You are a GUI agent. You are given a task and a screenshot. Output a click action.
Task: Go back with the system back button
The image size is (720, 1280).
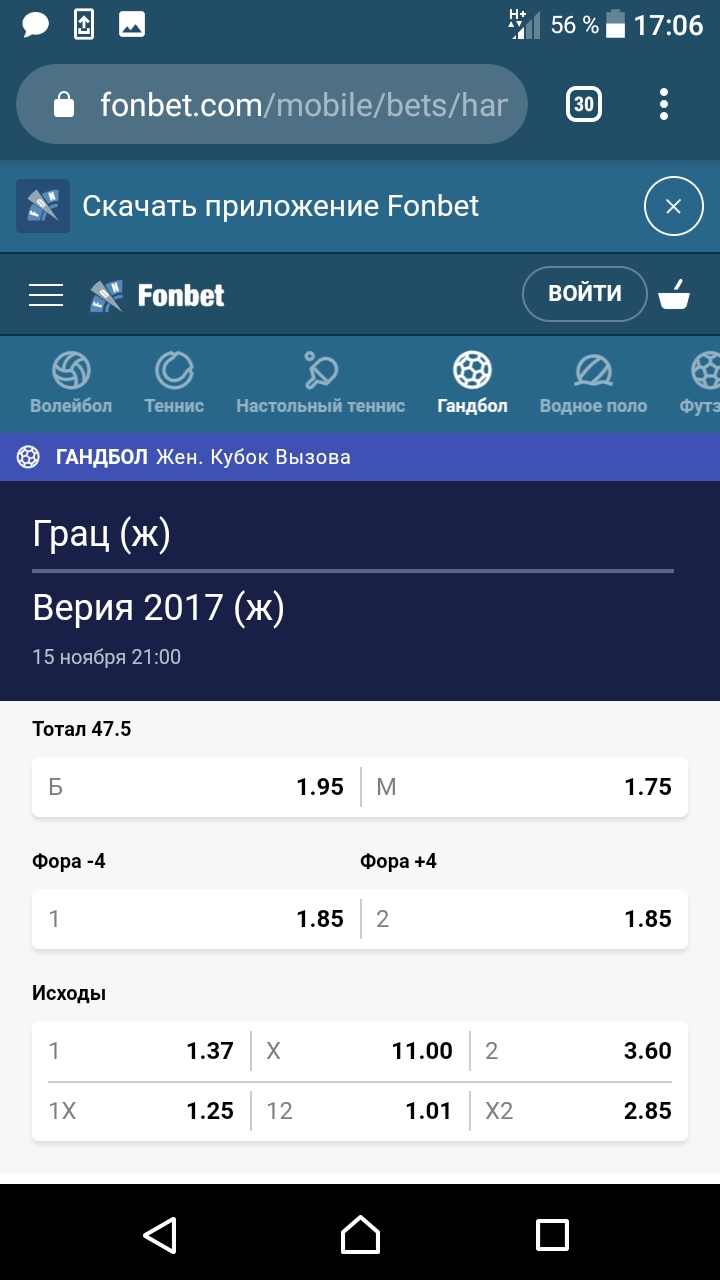pyautogui.click(x=160, y=1234)
